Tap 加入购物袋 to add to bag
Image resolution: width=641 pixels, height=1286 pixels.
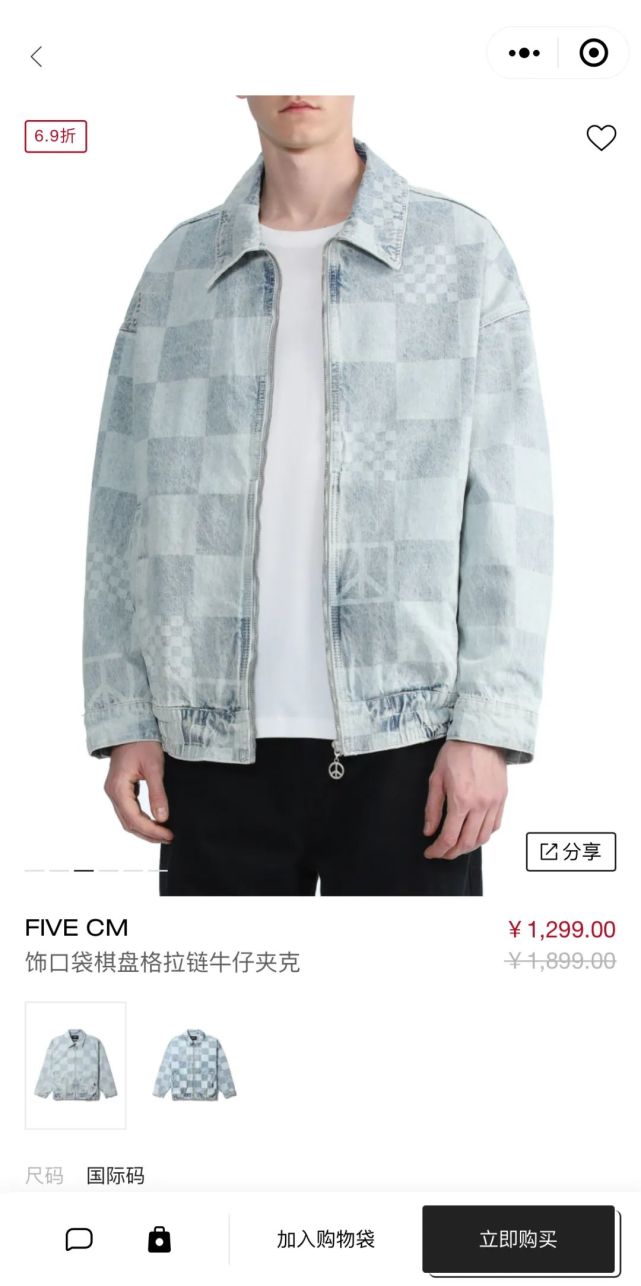(x=326, y=1240)
